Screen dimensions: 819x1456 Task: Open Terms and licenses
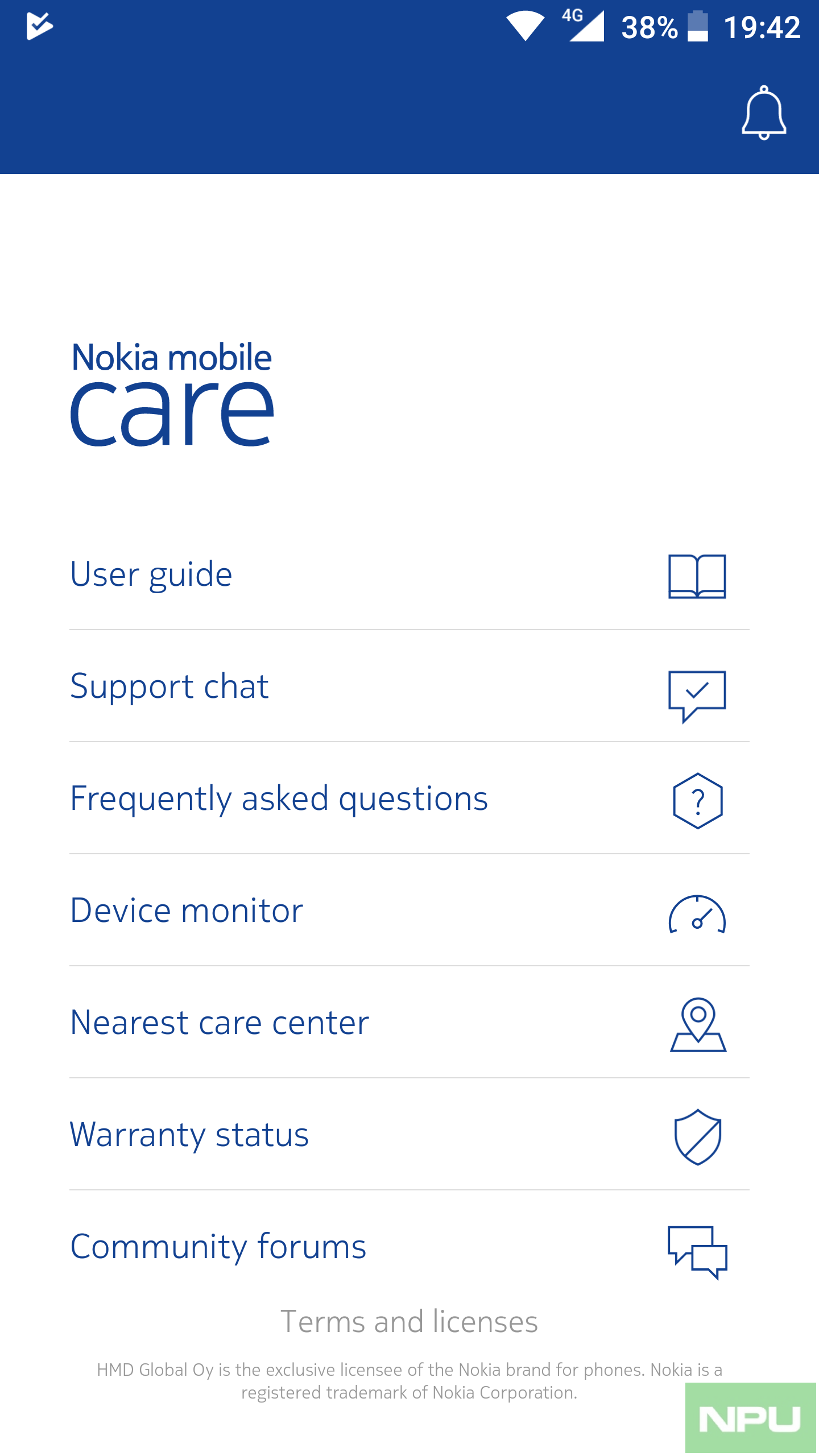[409, 1322]
